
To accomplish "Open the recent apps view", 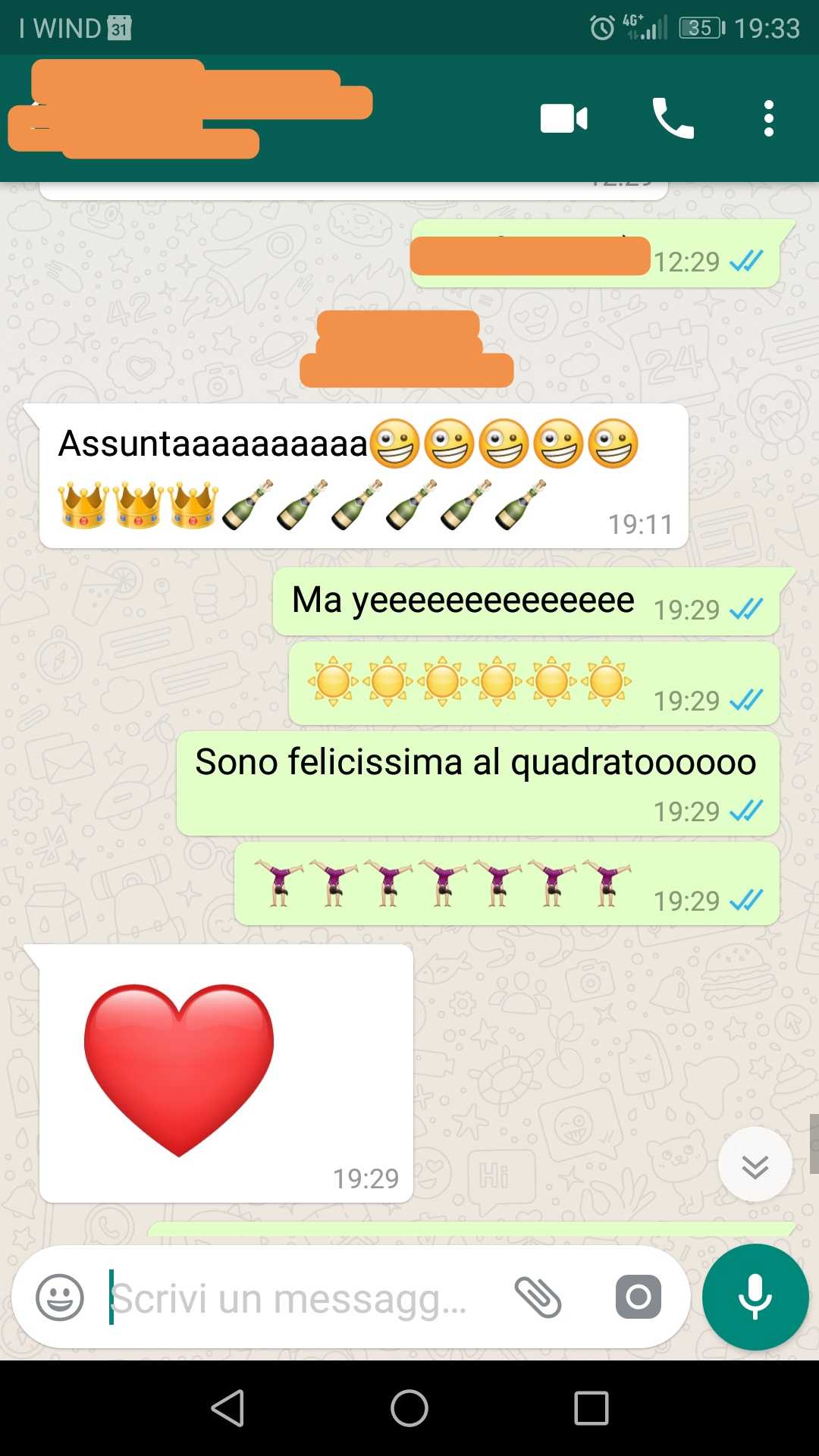I will click(x=591, y=1408).
